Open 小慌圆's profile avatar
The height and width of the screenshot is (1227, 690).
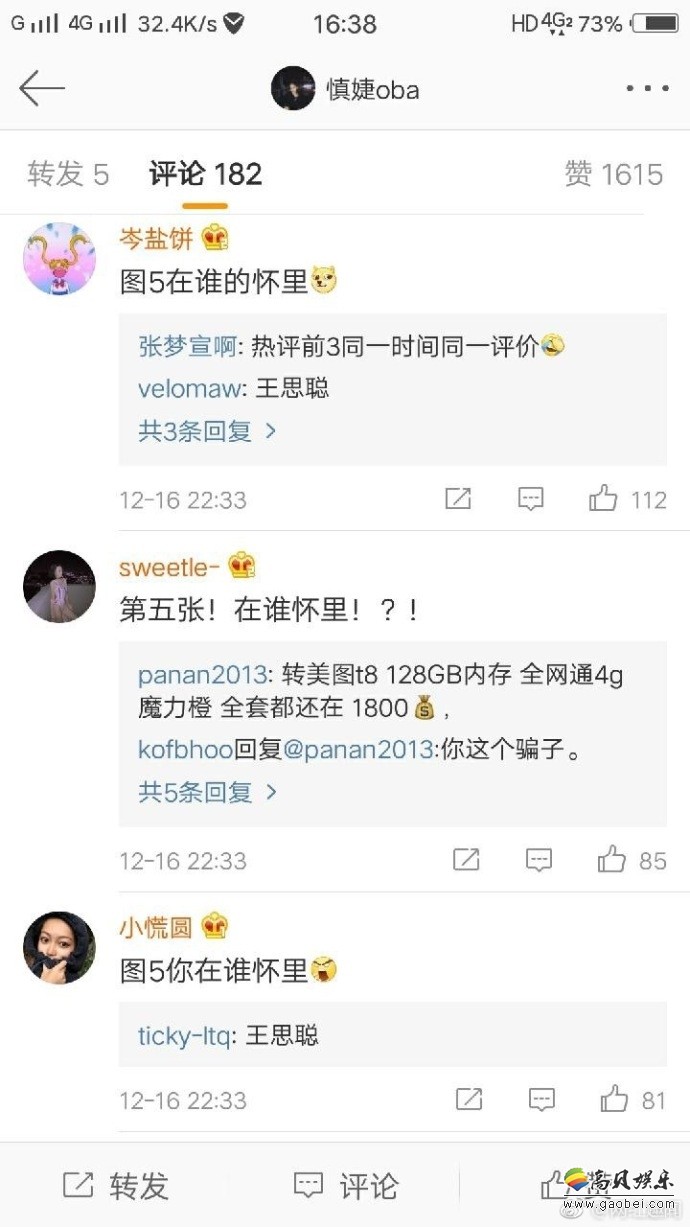59,947
